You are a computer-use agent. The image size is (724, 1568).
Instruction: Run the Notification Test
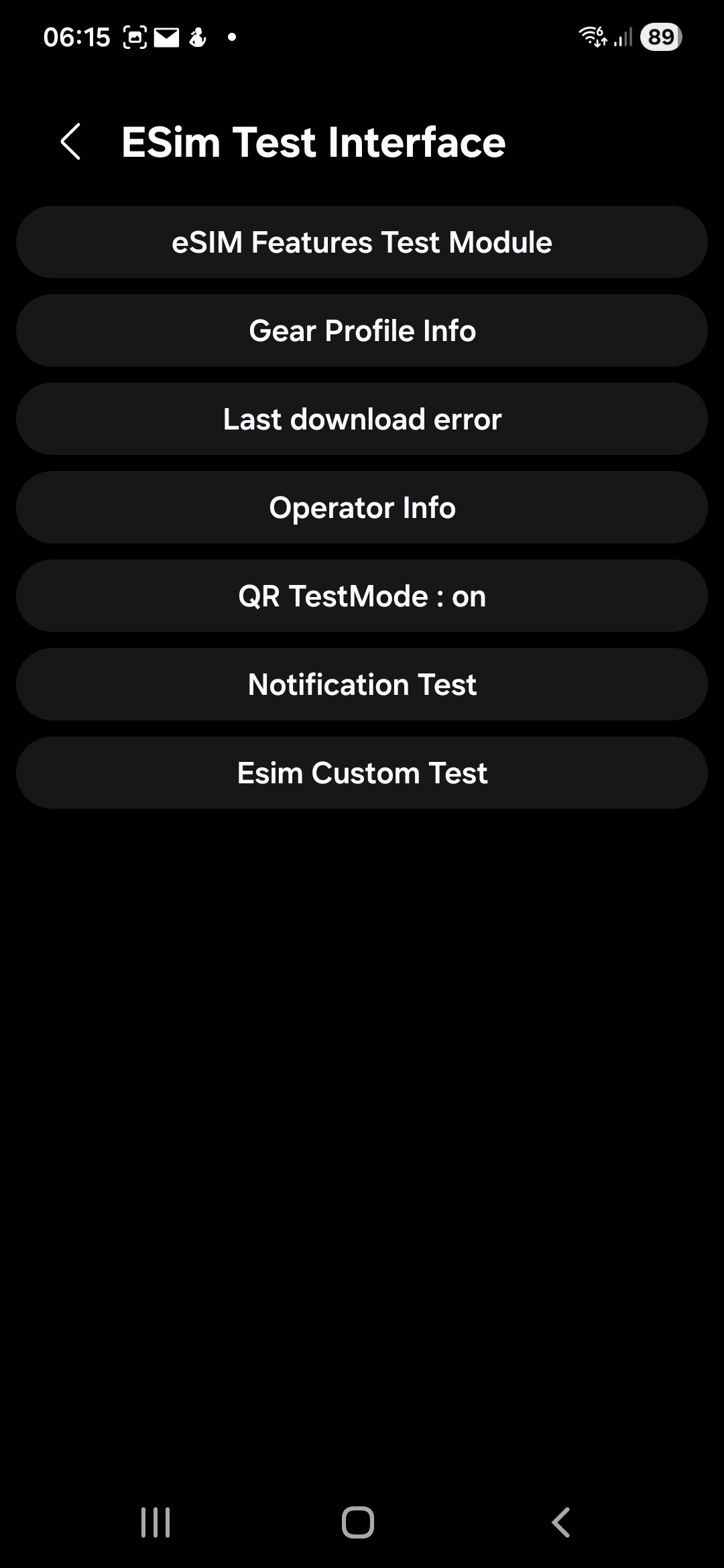tap(362, 684)
